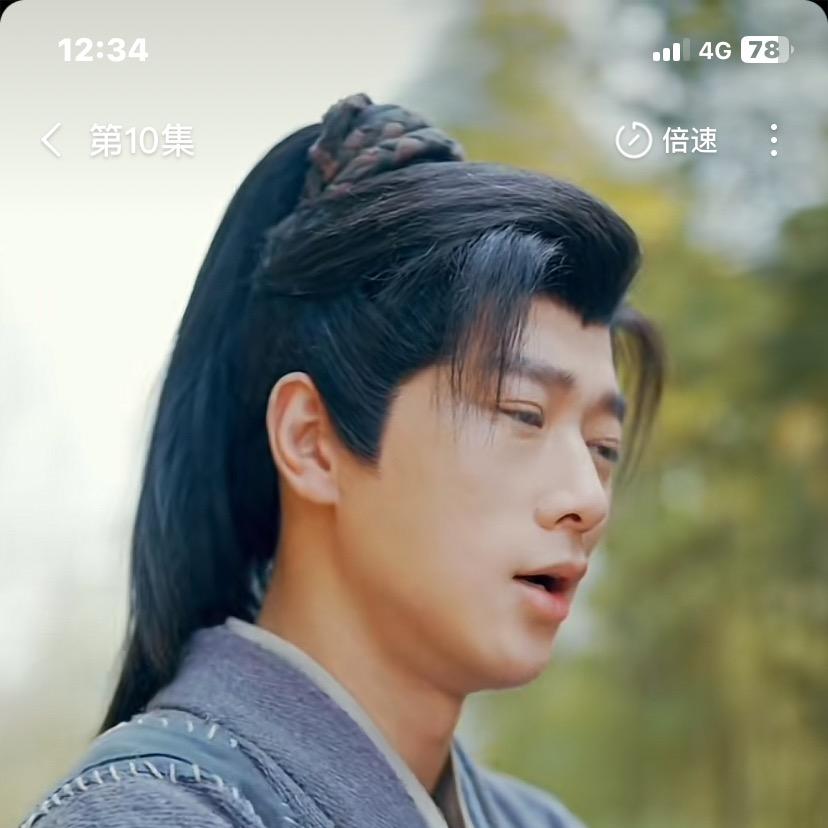Open the 倍速 playback speed option
828x828 pixels.
(667, 140)
